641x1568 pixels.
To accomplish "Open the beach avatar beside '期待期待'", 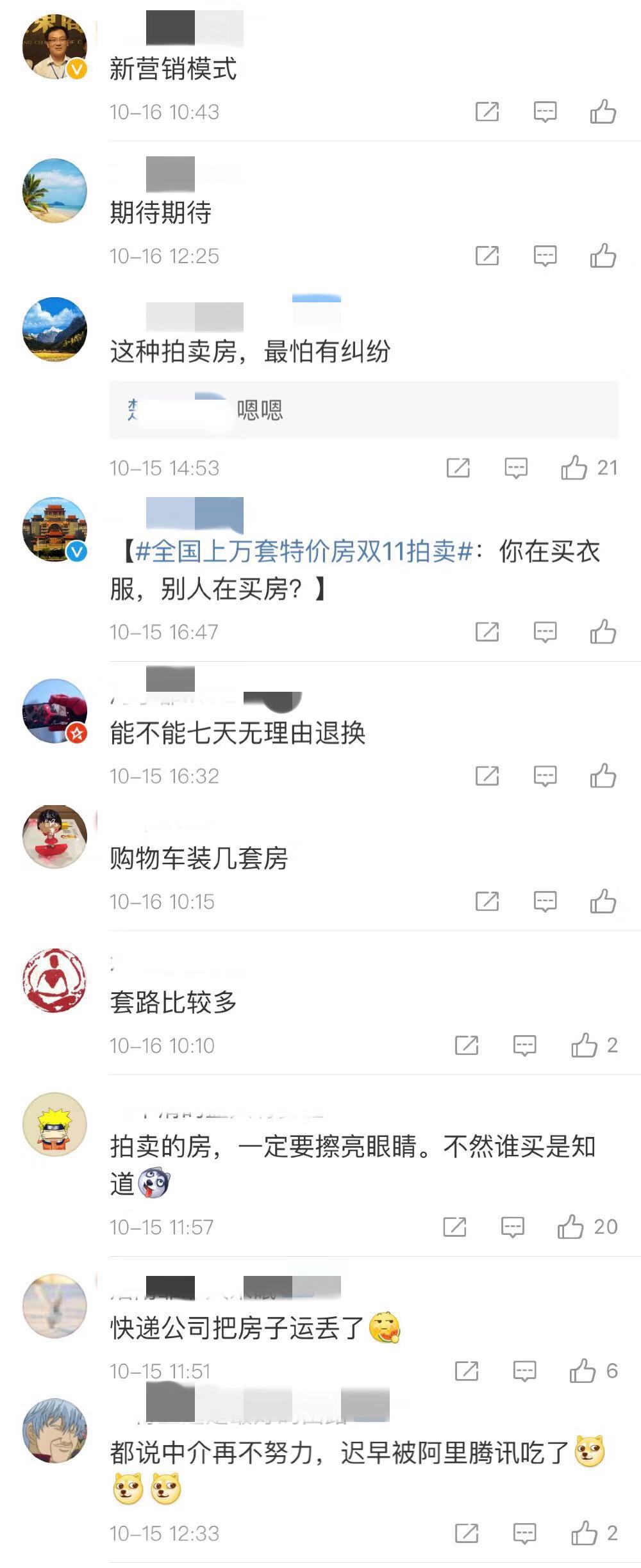I will (54, 191).
